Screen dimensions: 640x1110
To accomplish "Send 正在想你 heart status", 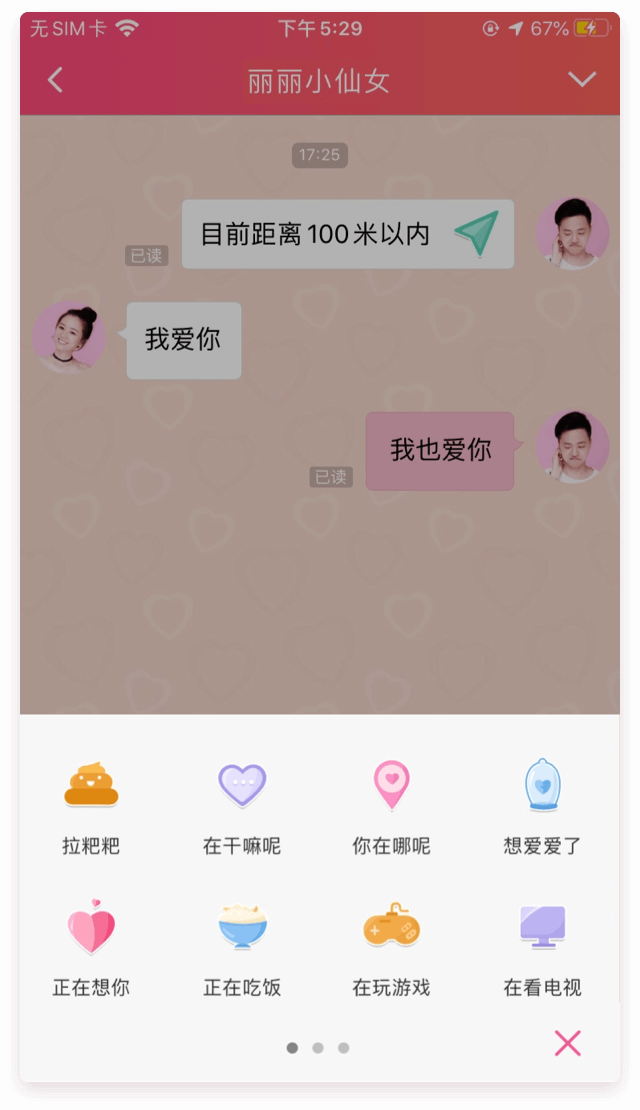I will coord(91,947).
